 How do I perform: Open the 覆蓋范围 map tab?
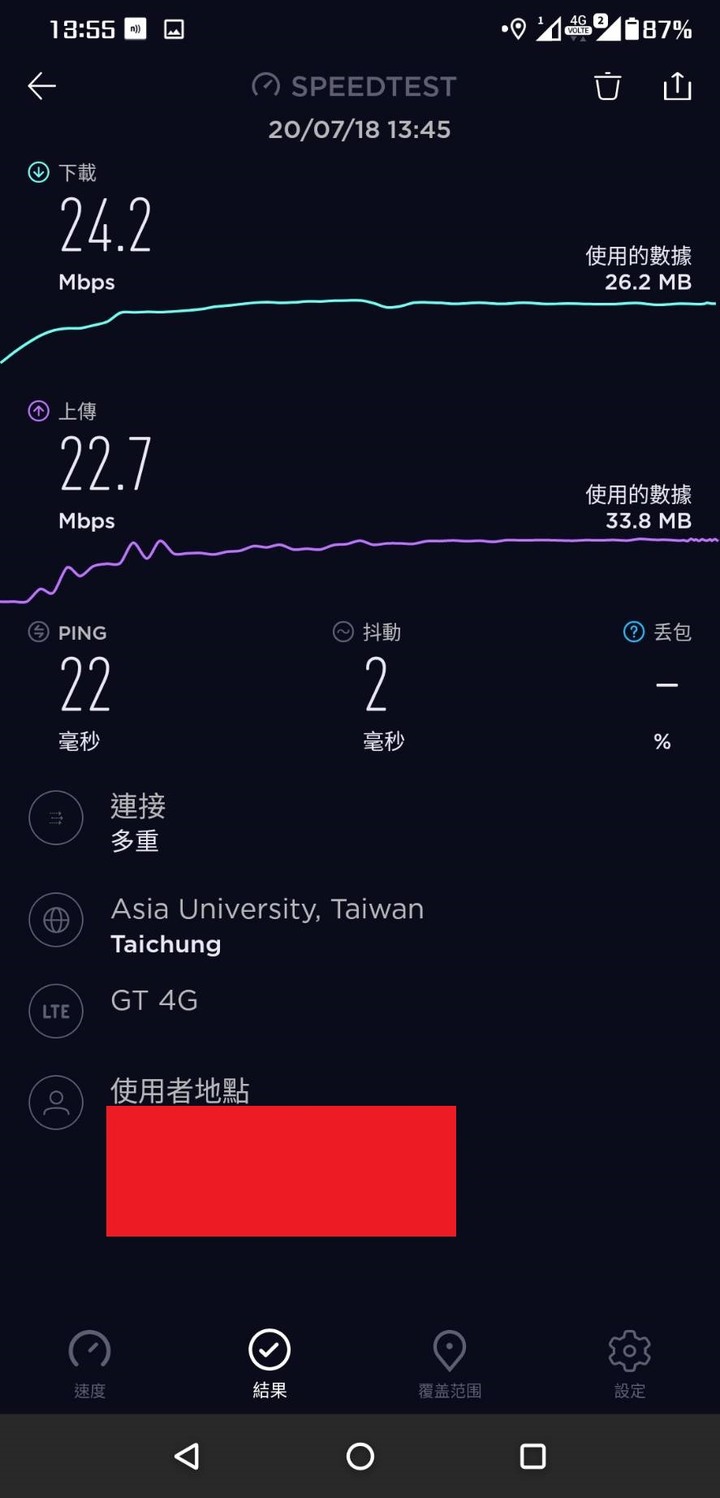(x=450, y=1365)
